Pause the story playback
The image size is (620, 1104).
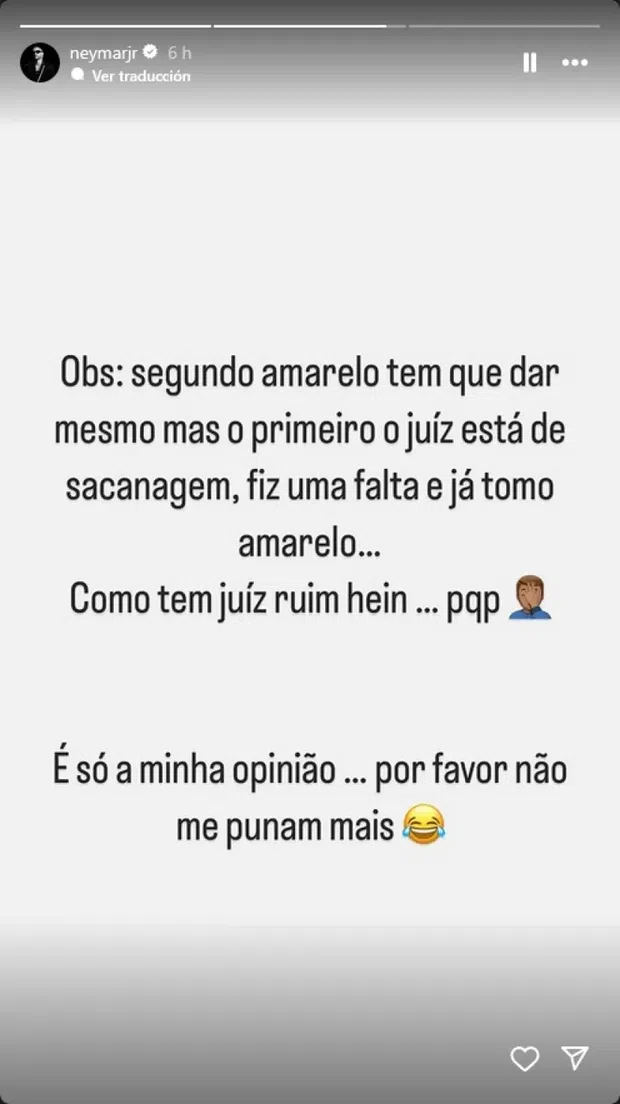pos(530,62)
